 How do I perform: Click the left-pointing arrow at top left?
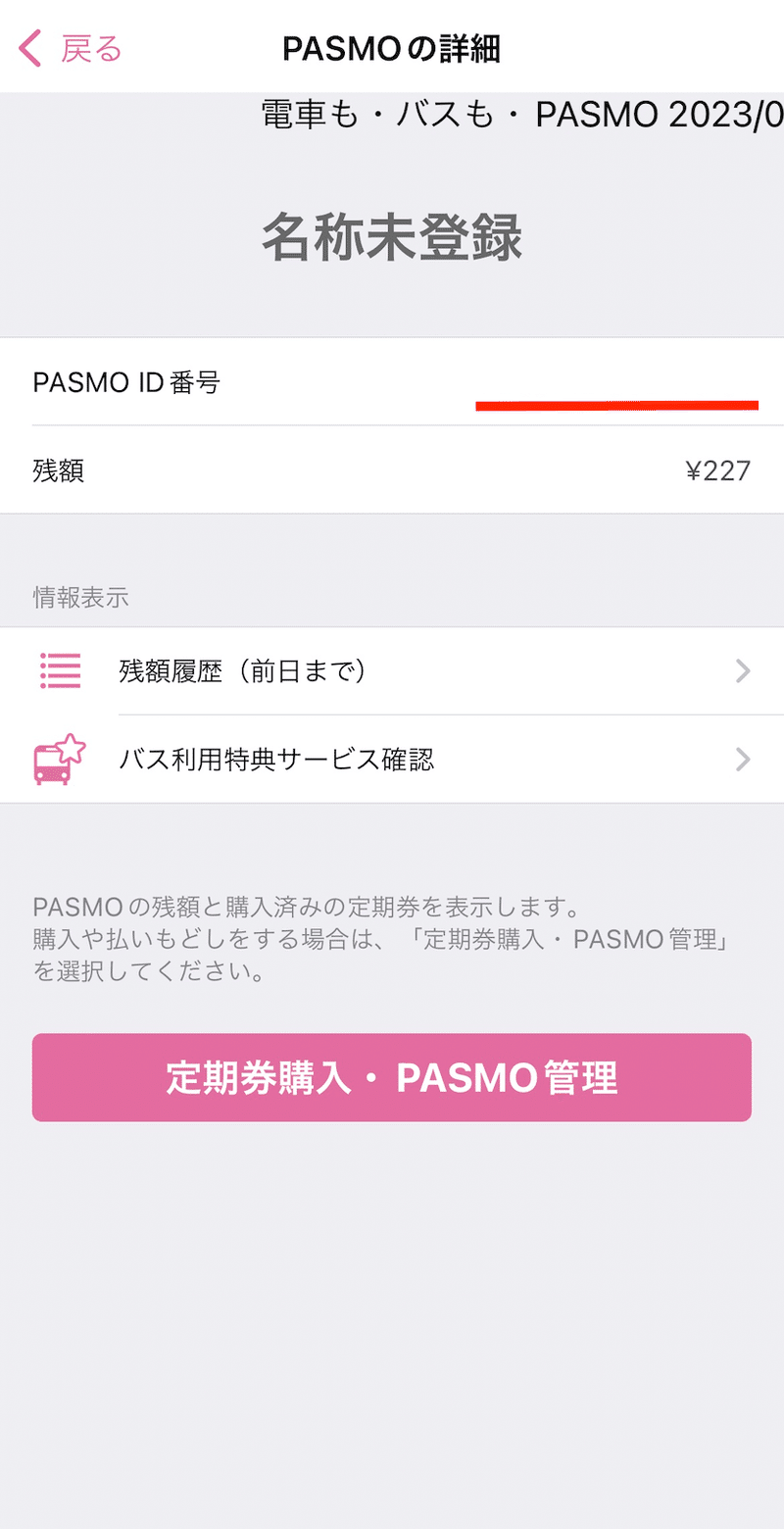pyautogui.click(x=27, y=46)
